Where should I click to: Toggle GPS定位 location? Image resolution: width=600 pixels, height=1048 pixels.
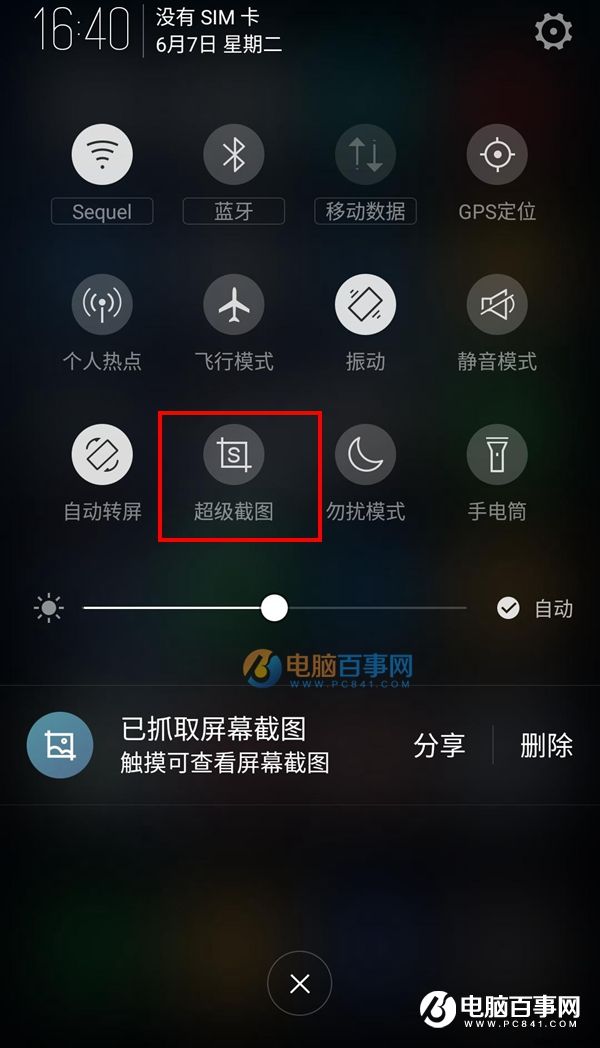coord(497,155)
